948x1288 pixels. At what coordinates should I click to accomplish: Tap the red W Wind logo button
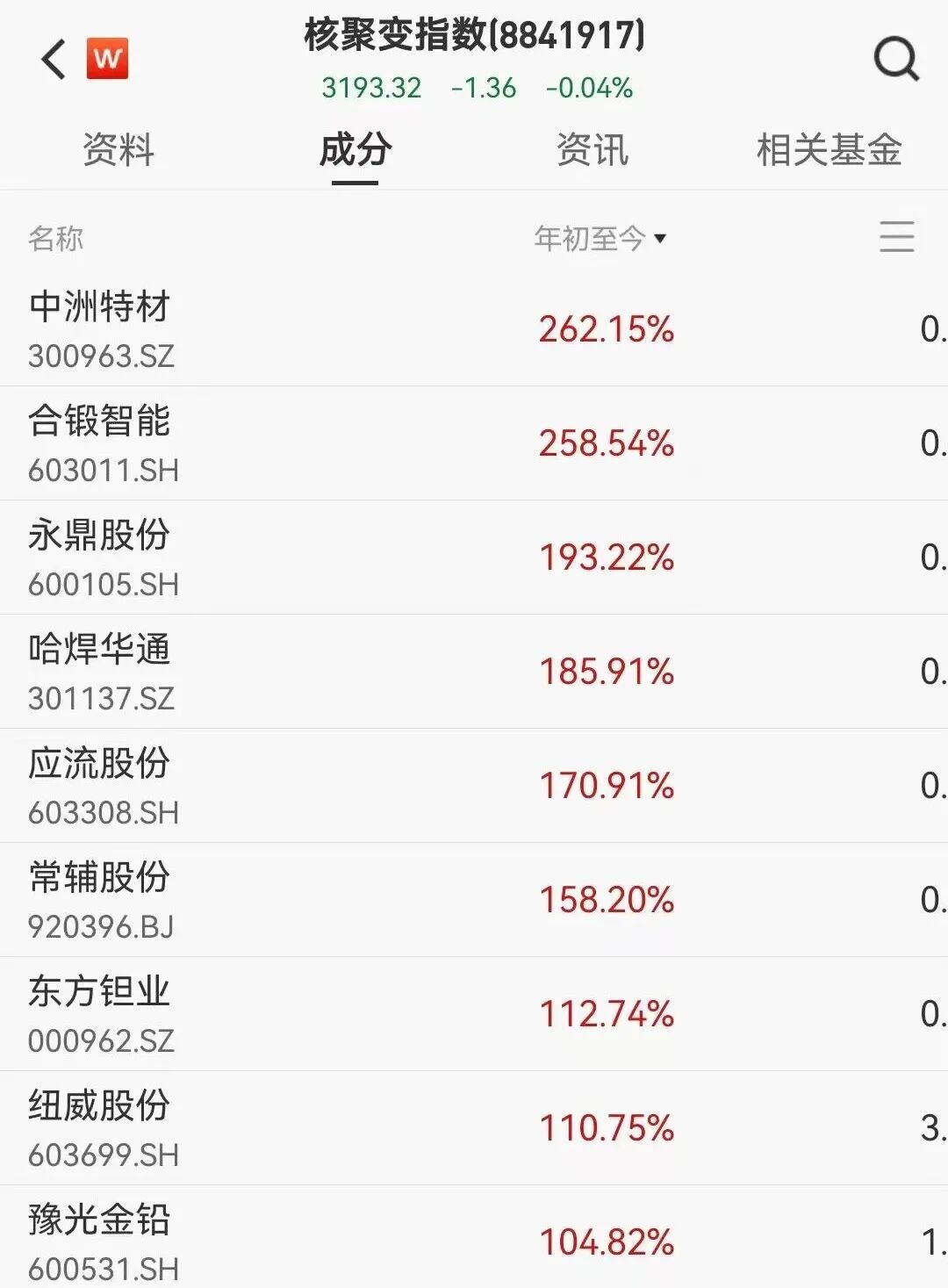[107, 59]
